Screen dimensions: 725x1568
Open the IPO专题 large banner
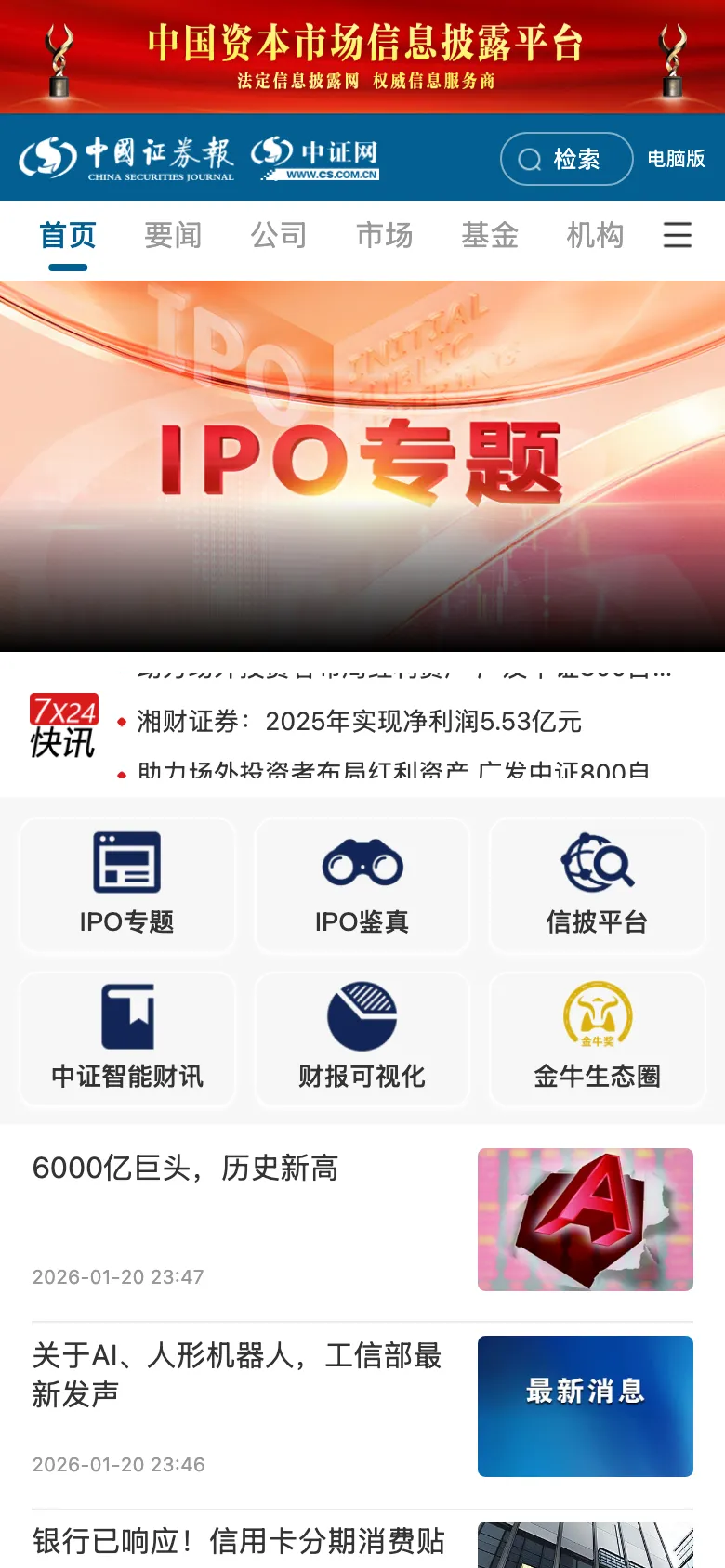[362, 464]
